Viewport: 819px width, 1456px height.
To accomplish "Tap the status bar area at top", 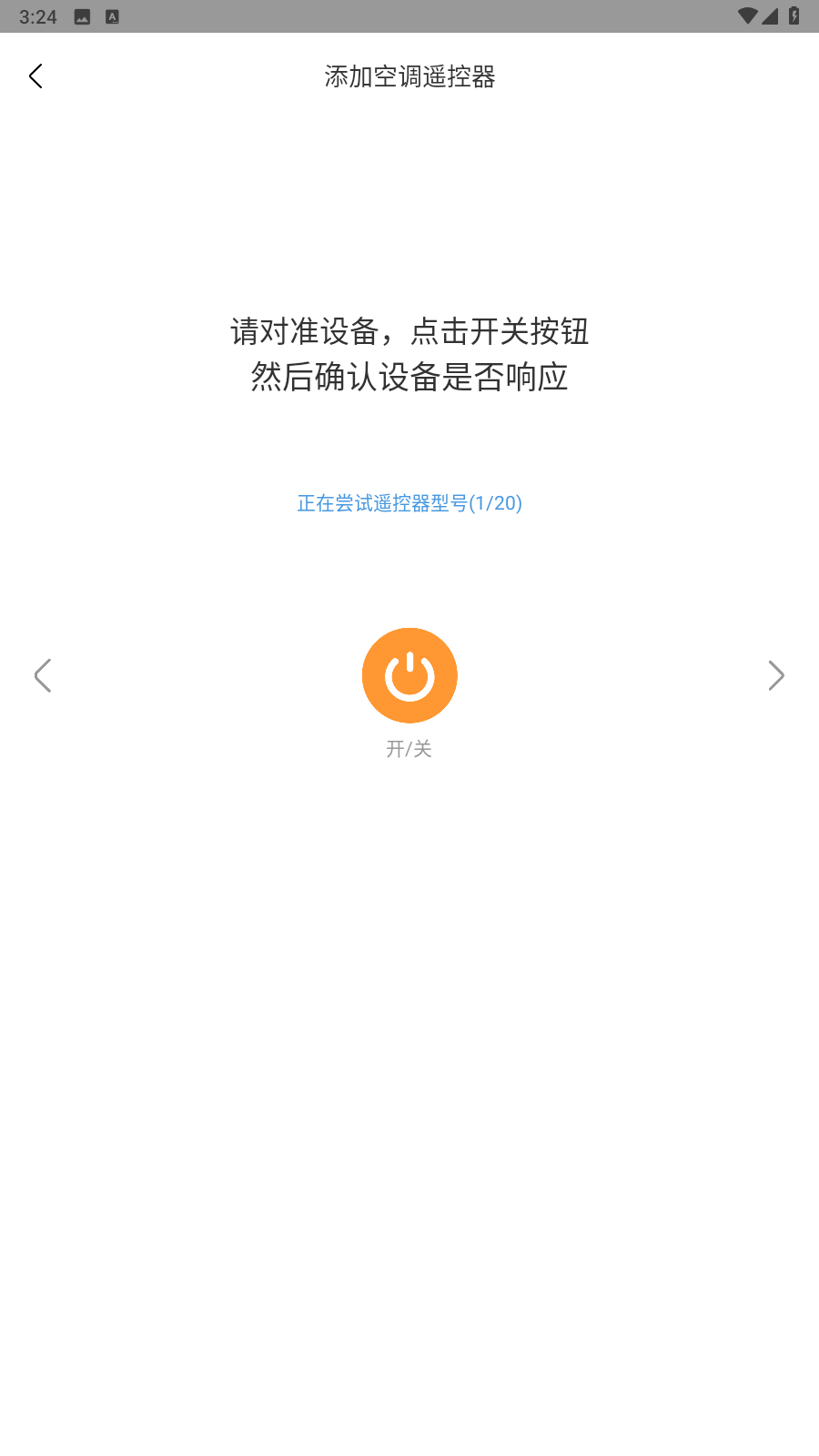I will [409, 15].
